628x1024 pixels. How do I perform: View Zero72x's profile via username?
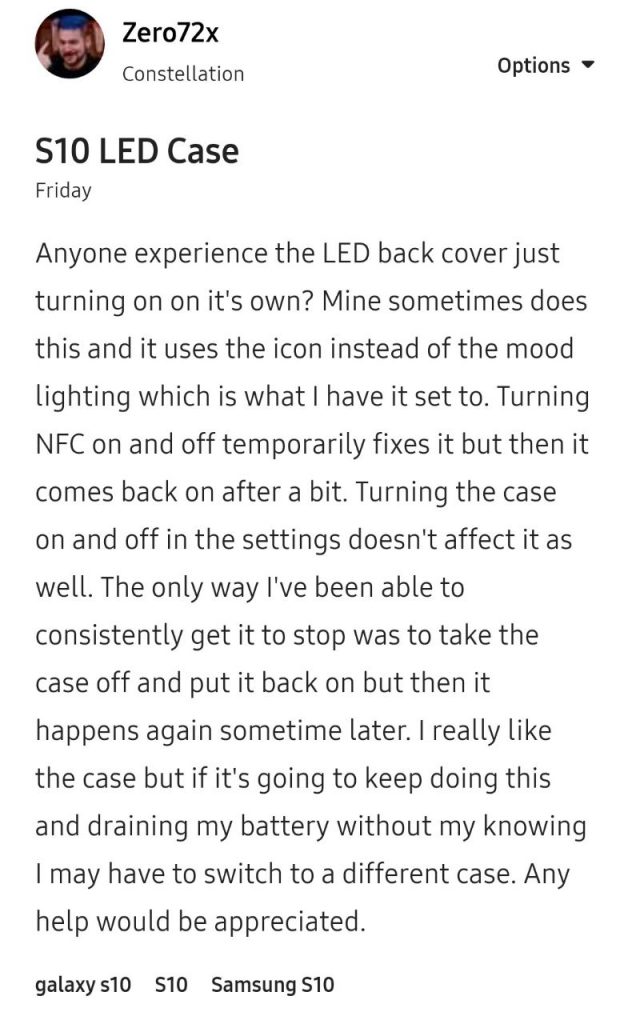tap(170, 32)
